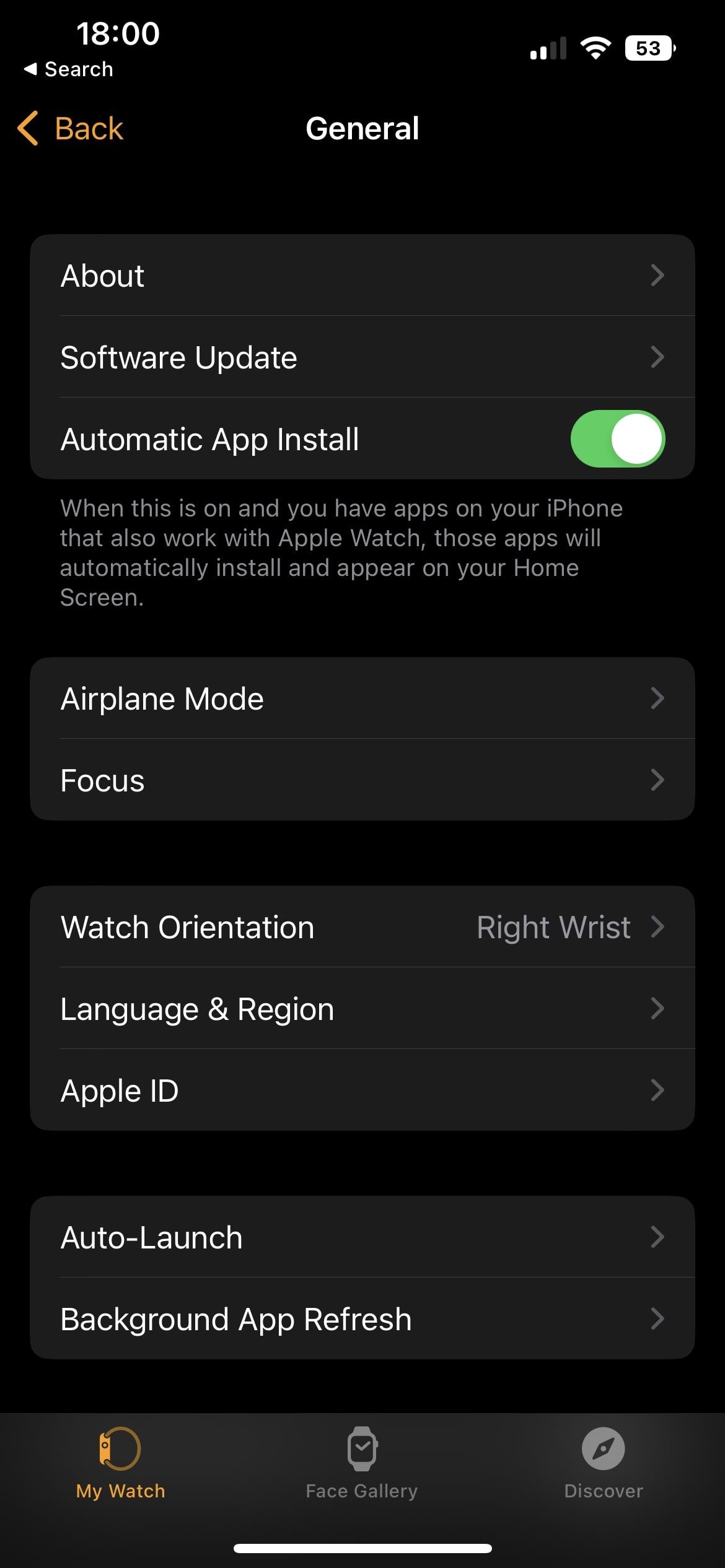Viewport: 725px width, 1568px height.
Task: Open Focus settings
Action: point(362,780)
